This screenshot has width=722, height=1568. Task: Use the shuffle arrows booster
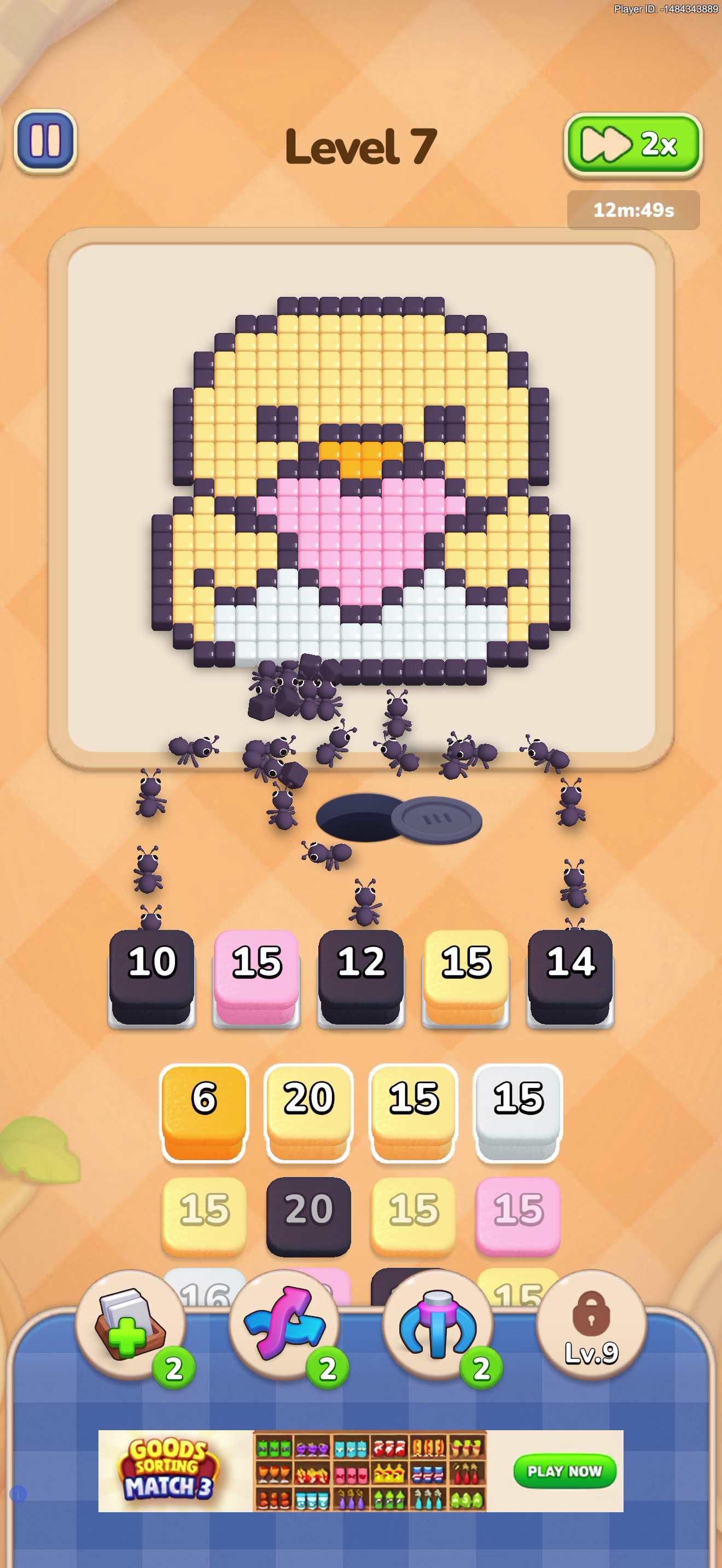click(284, 1325)
